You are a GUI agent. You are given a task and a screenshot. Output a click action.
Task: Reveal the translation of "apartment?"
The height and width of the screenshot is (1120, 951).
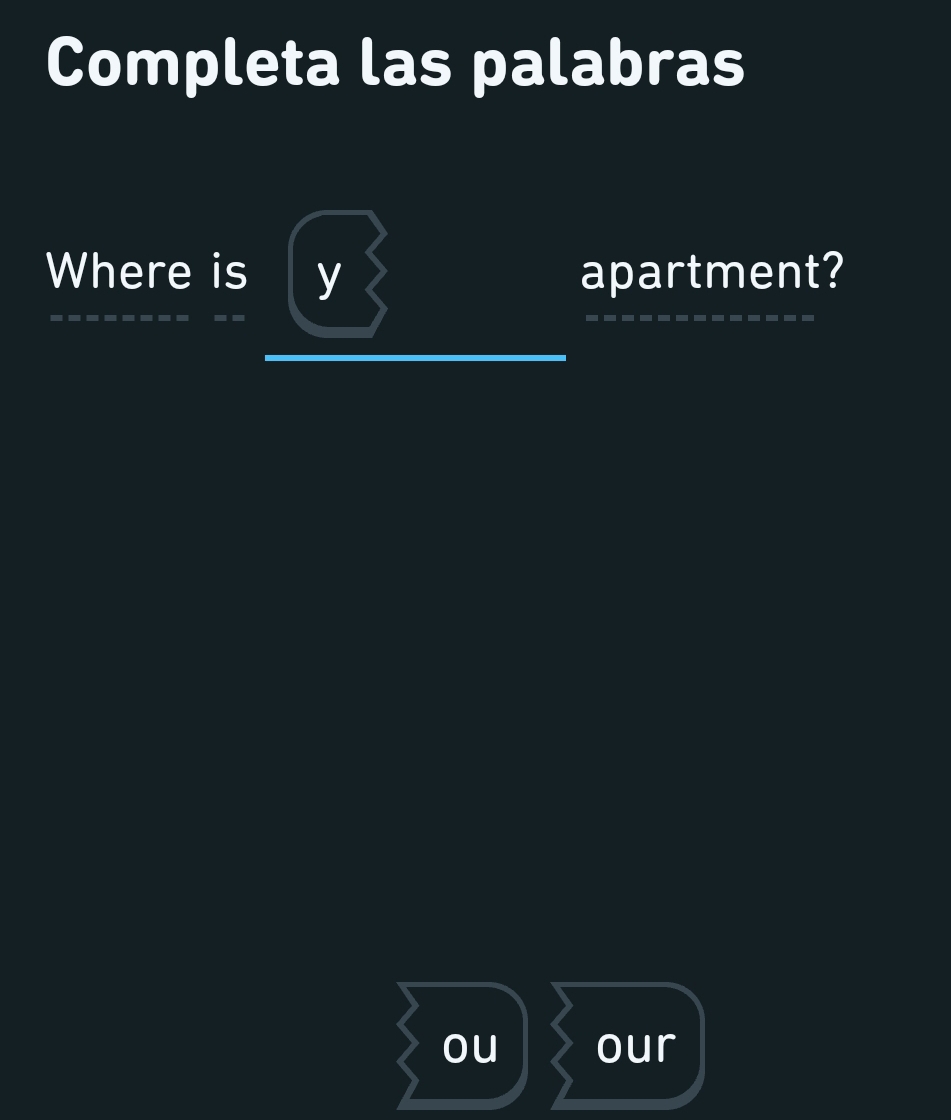coord(711,273)
